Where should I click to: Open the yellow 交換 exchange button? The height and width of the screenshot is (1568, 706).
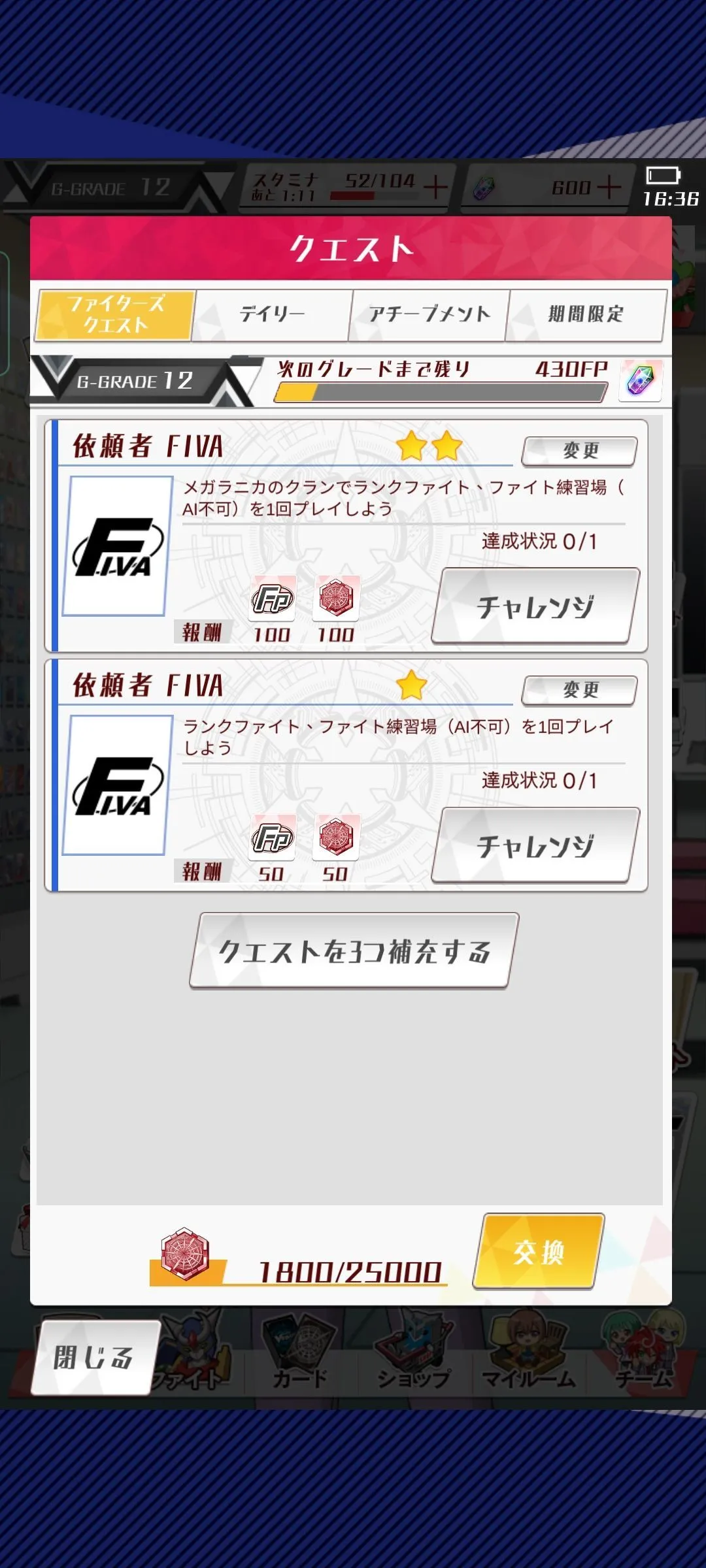pos(538,1252)
